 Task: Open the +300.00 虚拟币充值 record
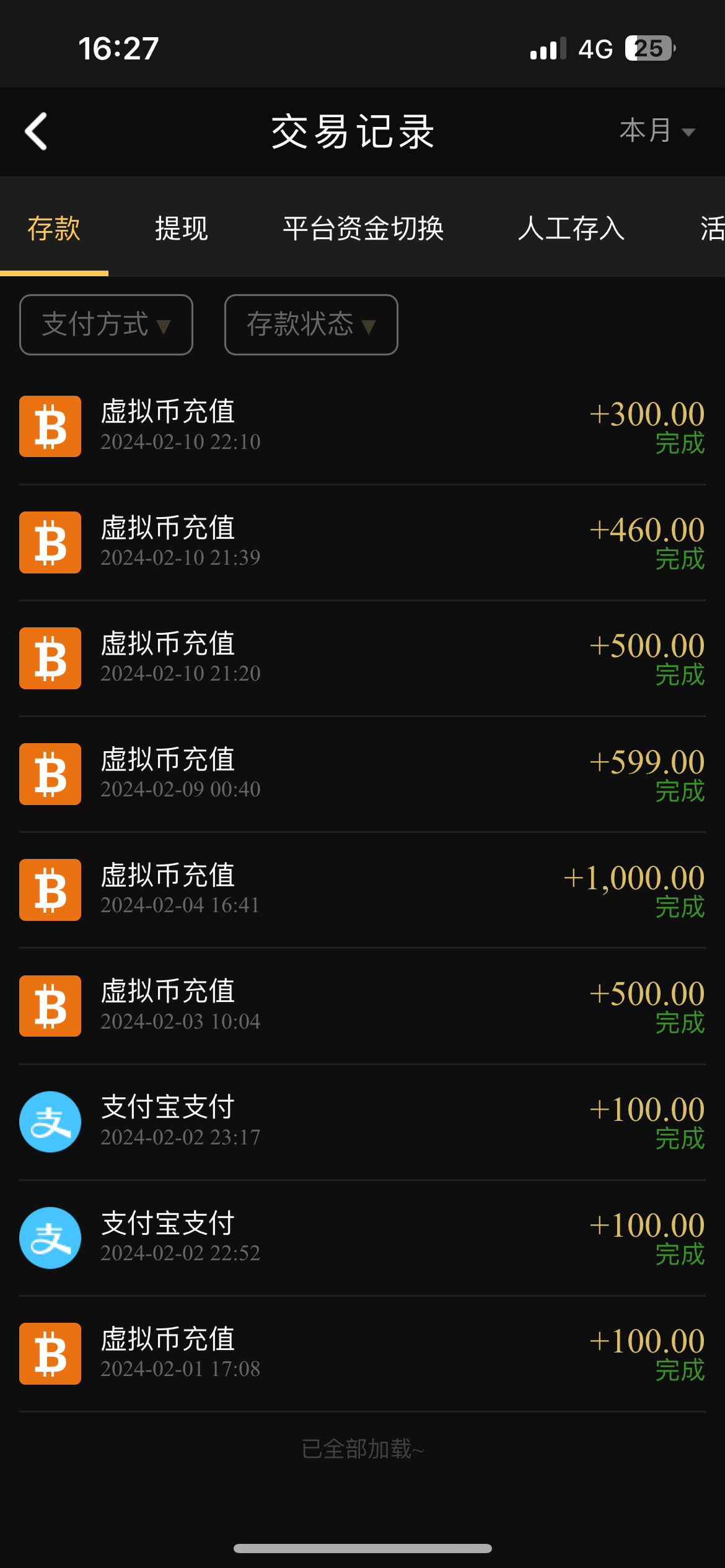click(x=362, y=426)
